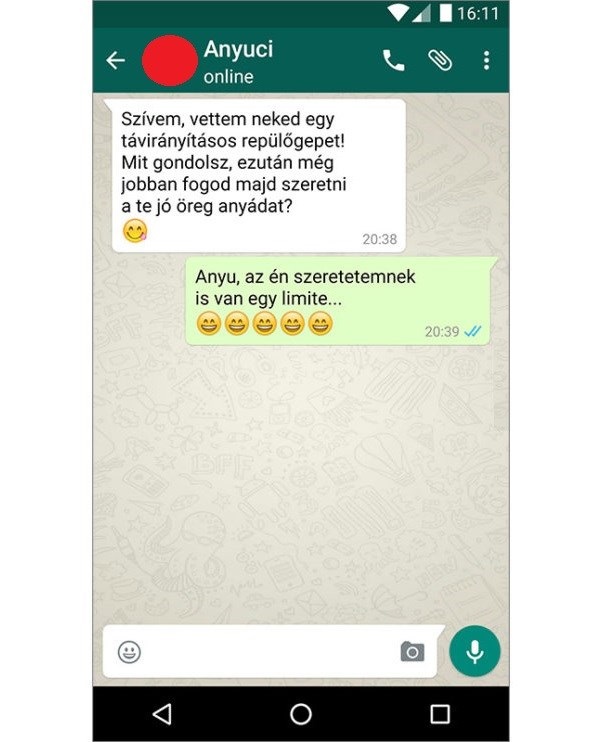Go back from Anyuci chat

(116, 60)
